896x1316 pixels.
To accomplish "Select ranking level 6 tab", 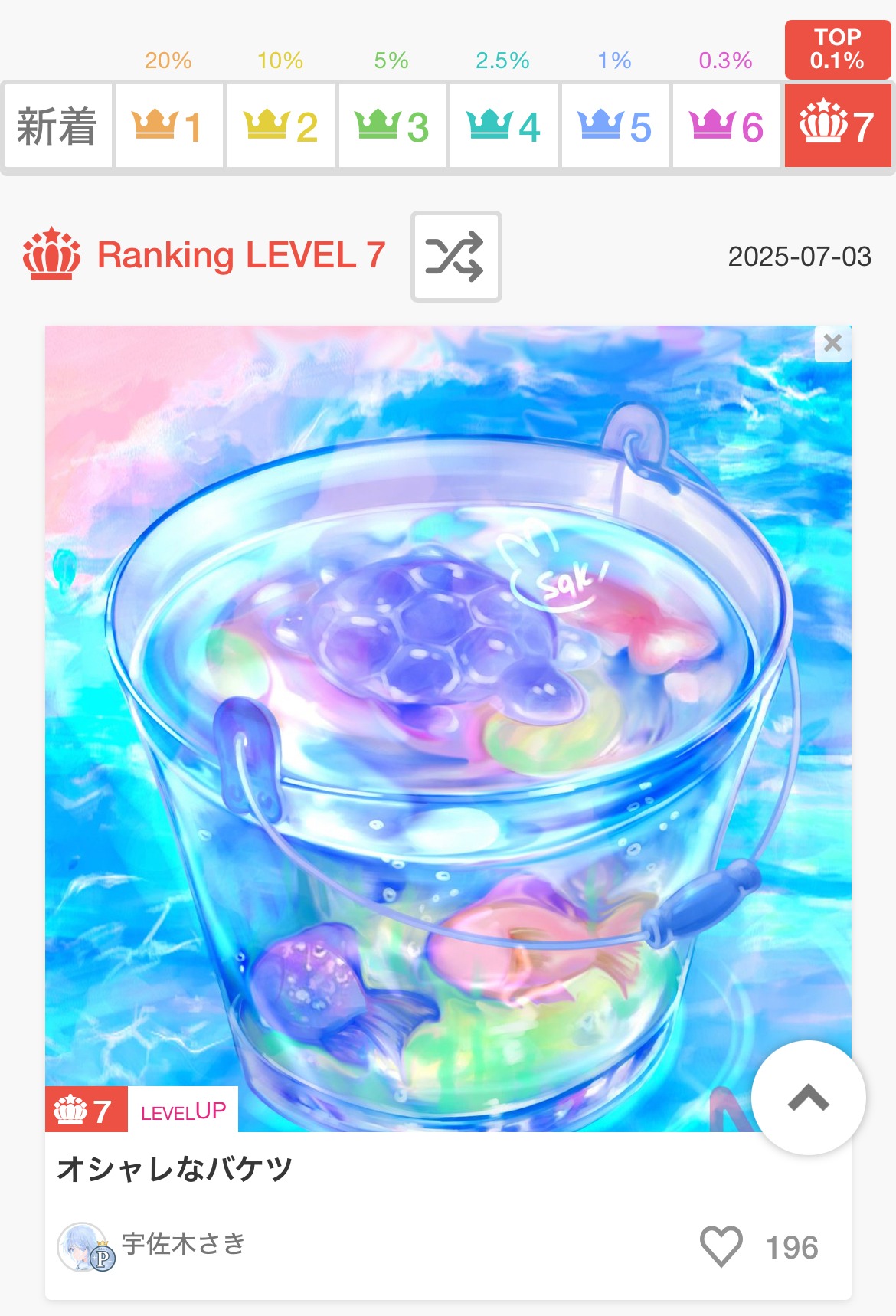I will 726,126.
